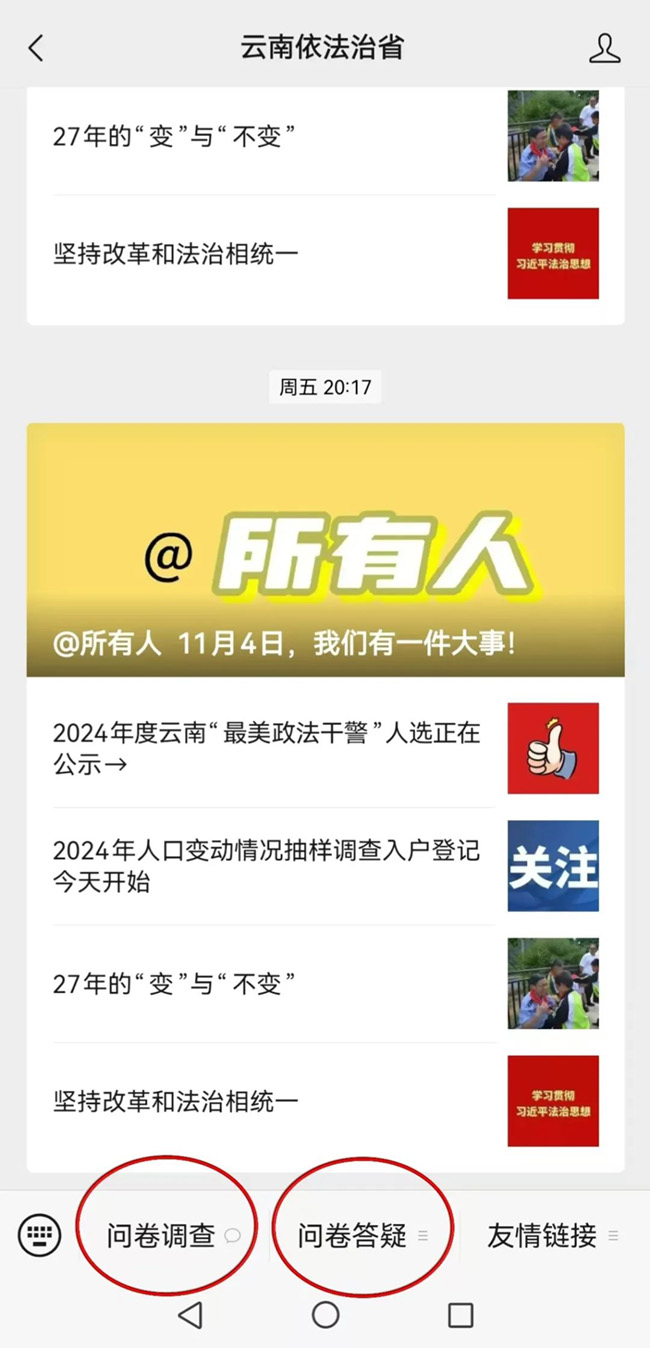650x1348 pixels.
Task: Switch to keyboard input mode
Action: point(40,1236)
